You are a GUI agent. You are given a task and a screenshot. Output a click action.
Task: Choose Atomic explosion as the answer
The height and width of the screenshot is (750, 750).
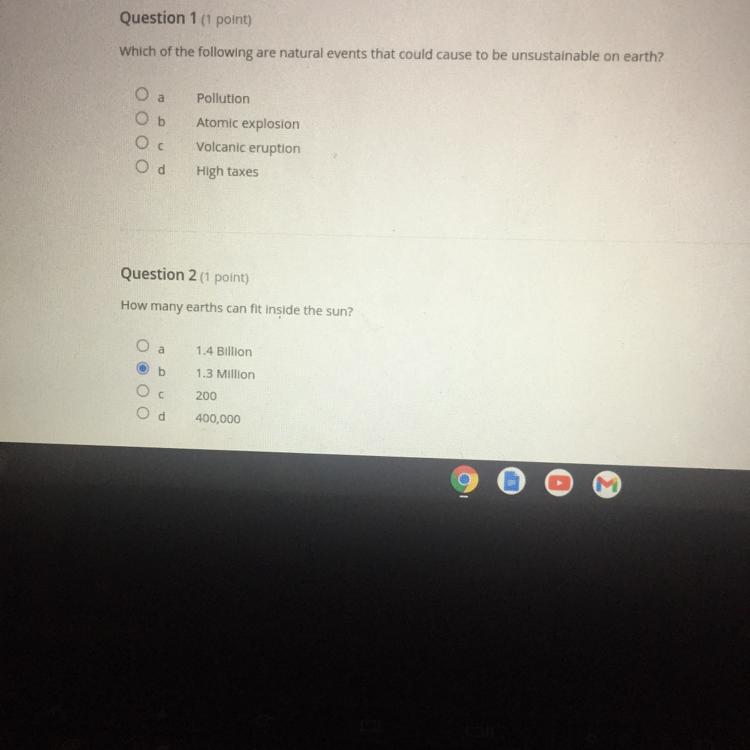pos(142,118)
